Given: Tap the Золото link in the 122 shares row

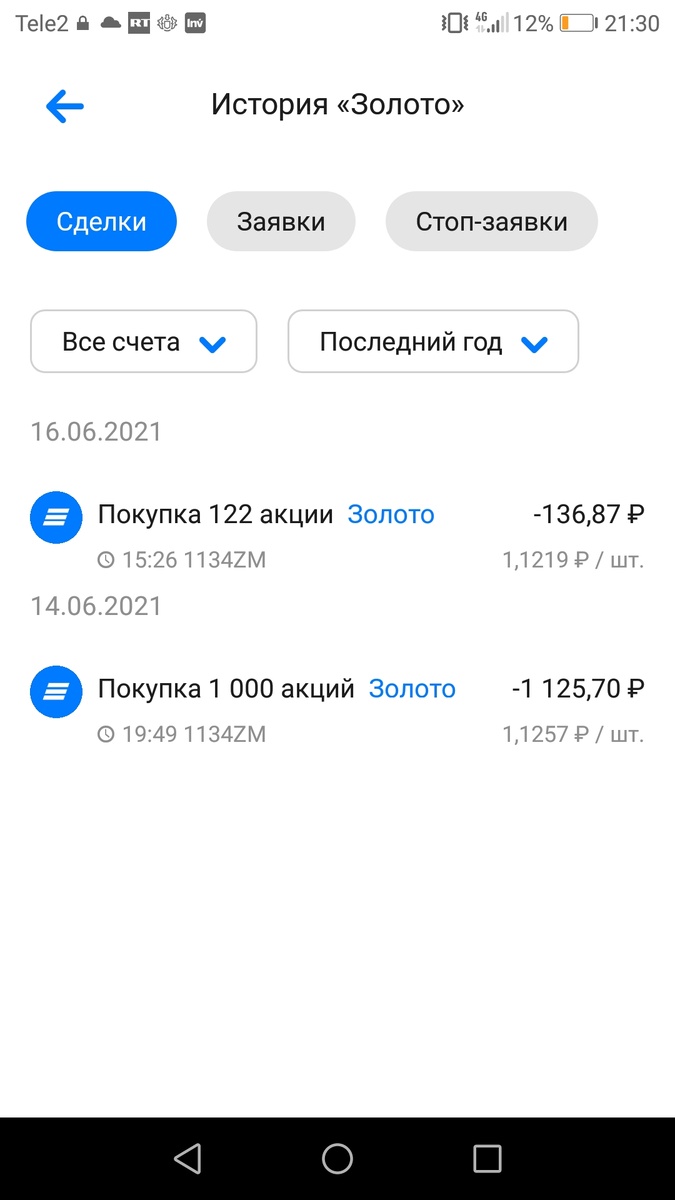Looking at the screenshot, I should click(x=391, y=515).
